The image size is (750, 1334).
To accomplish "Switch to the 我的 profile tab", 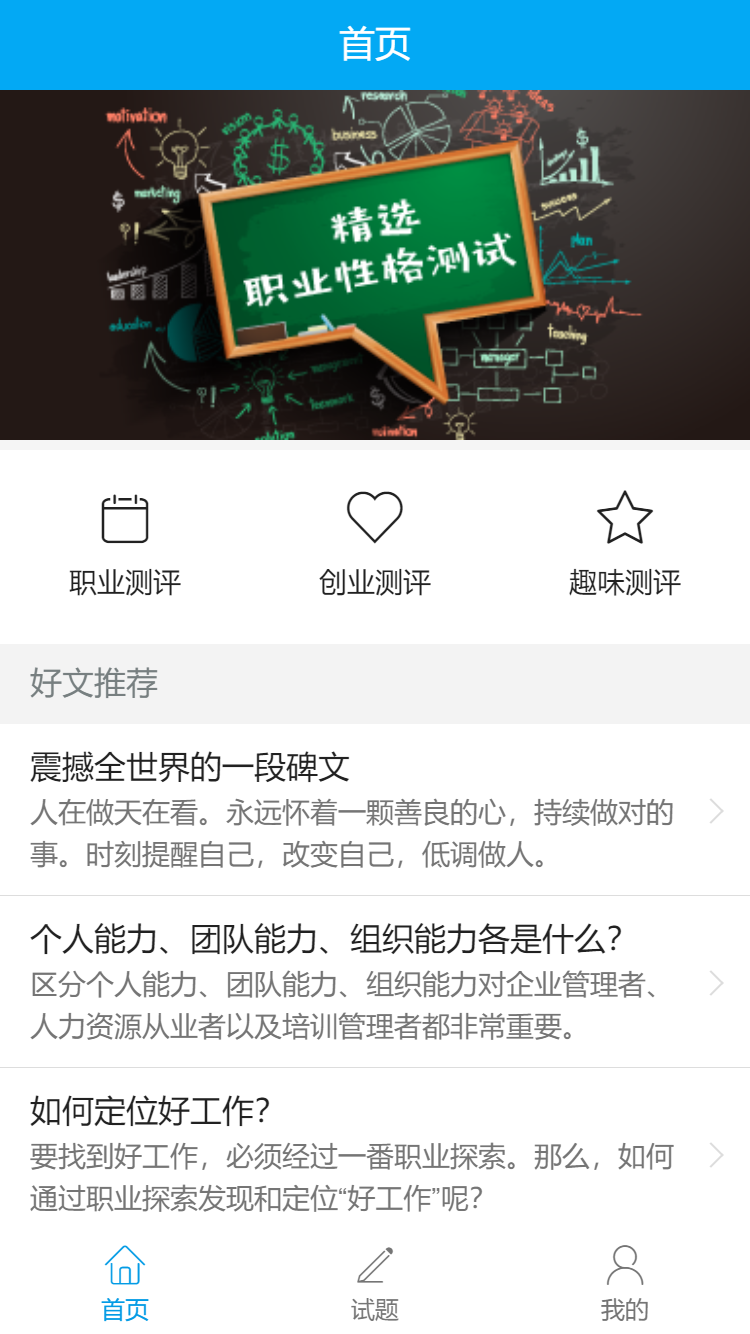I will 625,1284.
